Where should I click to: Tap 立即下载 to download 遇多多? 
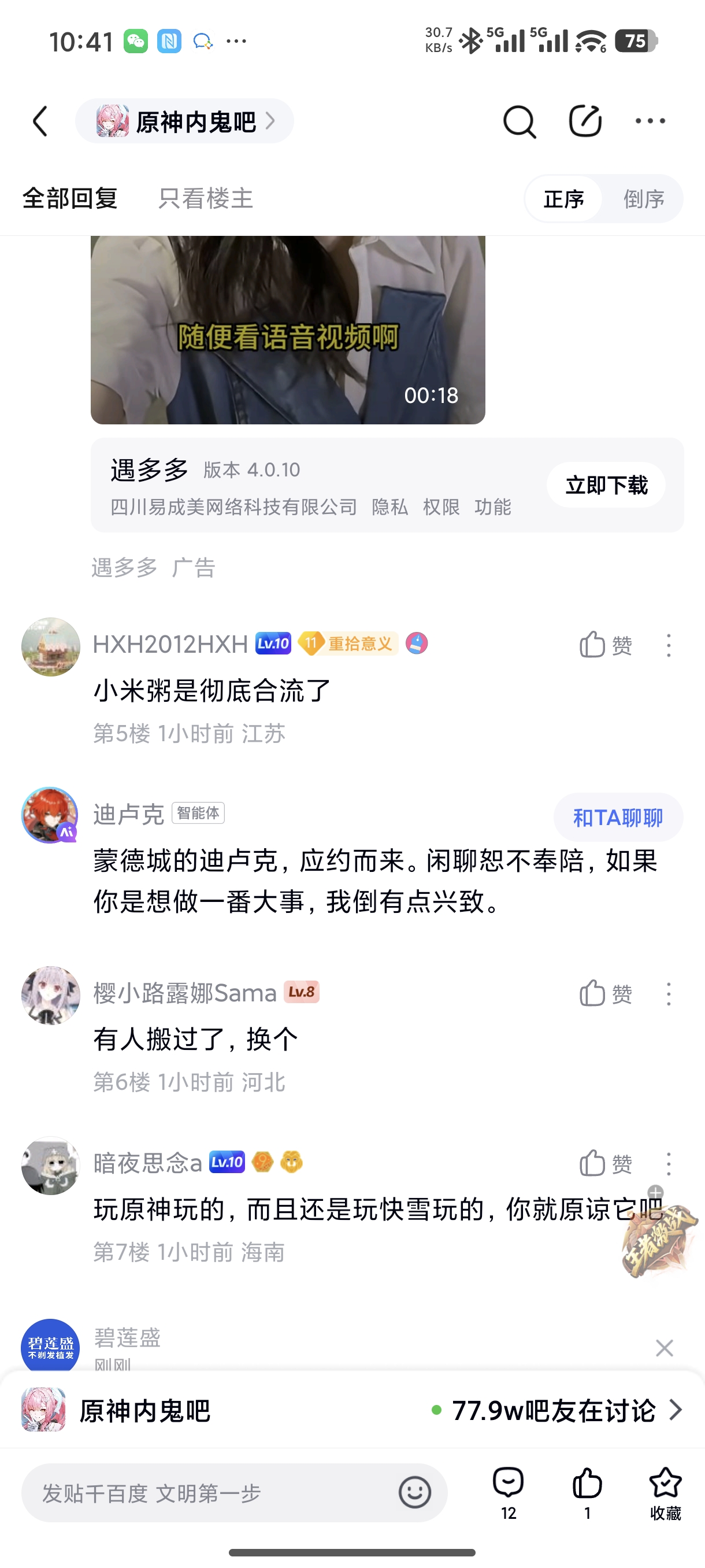pos(606,485)
